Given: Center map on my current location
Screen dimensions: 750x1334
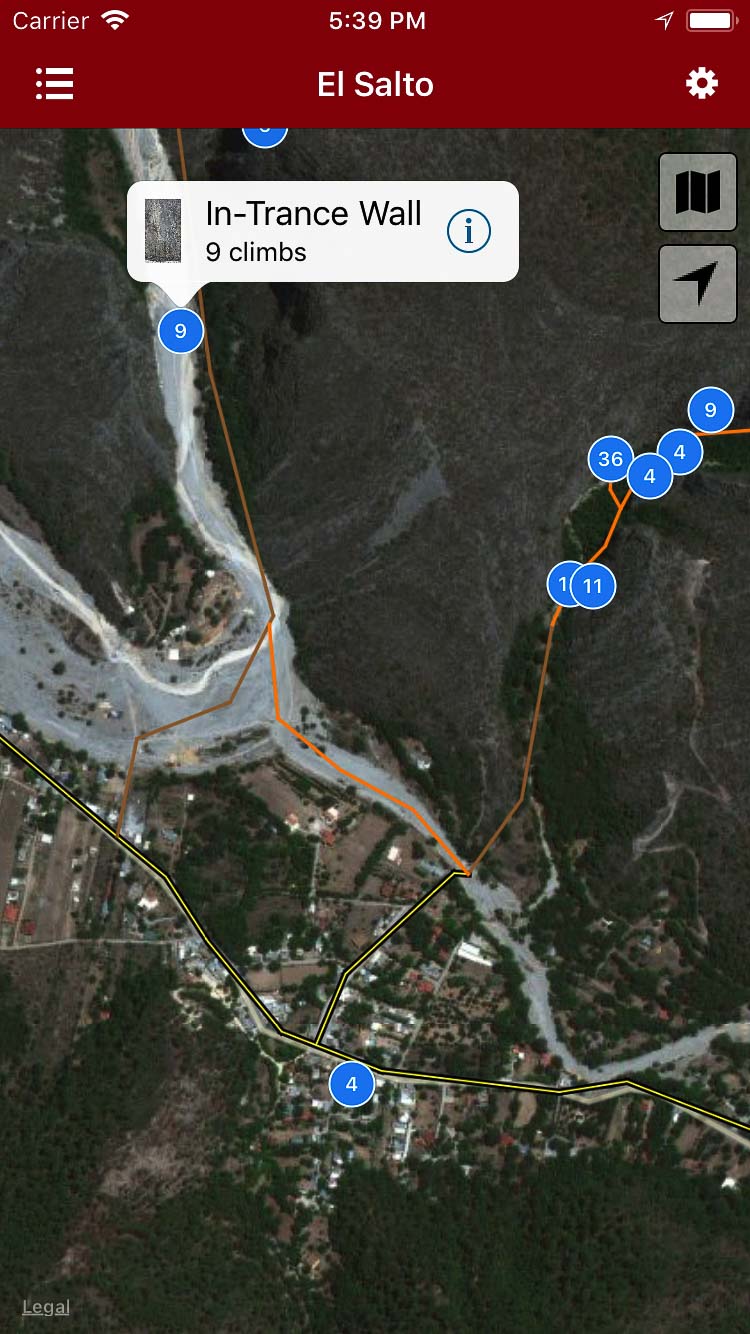Looking at the screenshot, I should [698, 284].
